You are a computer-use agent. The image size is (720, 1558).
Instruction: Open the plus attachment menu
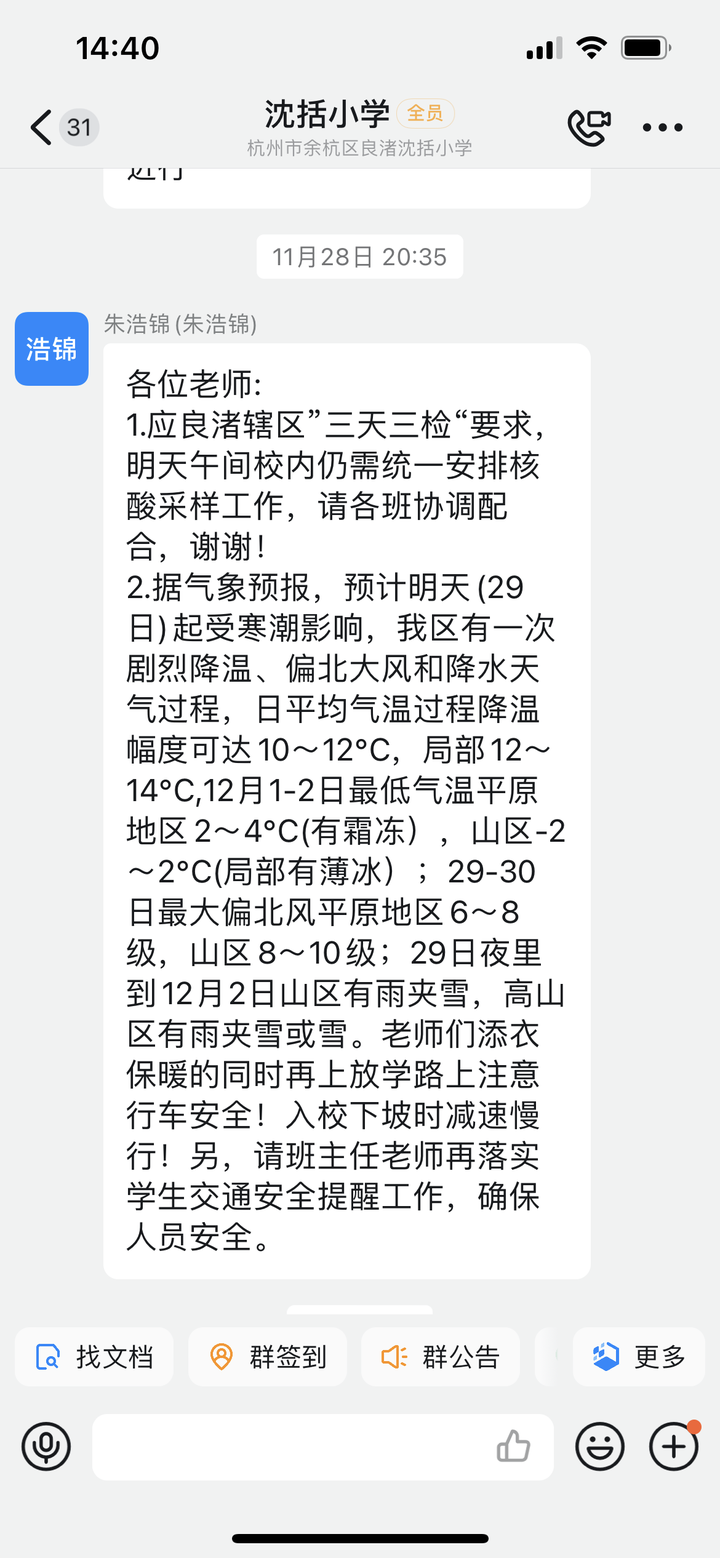673,1446
